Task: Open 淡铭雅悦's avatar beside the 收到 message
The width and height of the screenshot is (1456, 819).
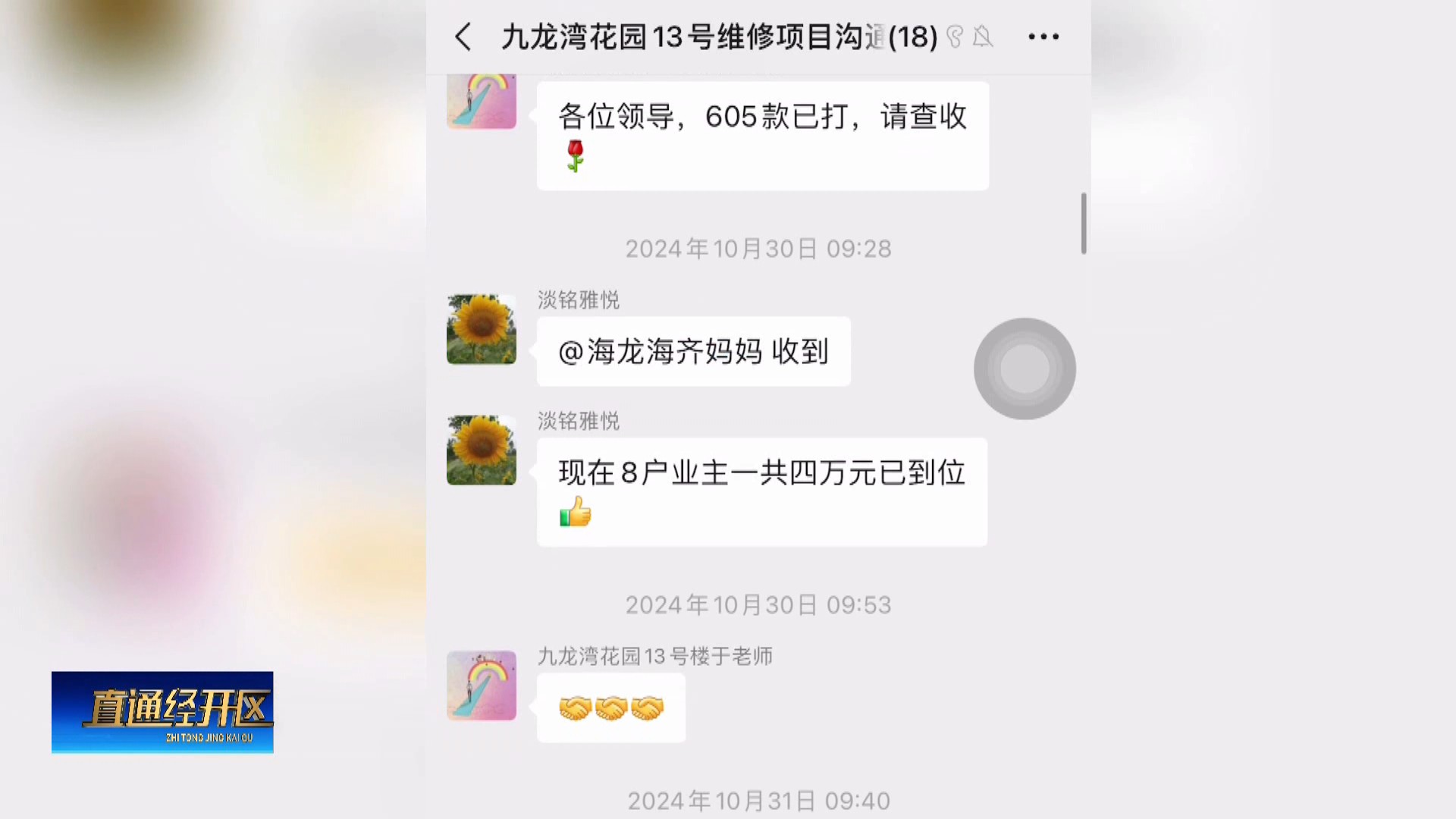Action: pyautogui.click(x=482, y=330)
